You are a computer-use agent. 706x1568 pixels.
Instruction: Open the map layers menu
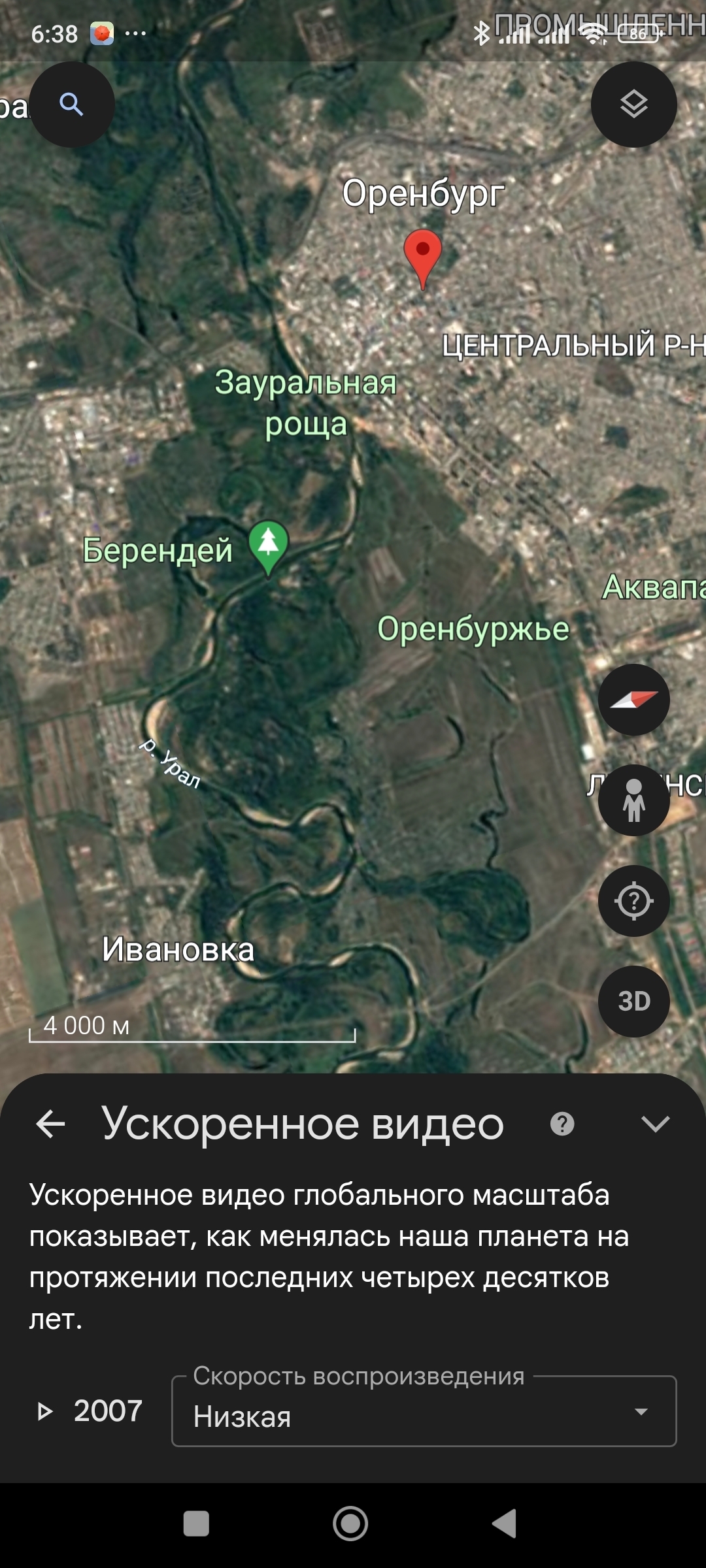pyautogui.click(x=633, y=105)
